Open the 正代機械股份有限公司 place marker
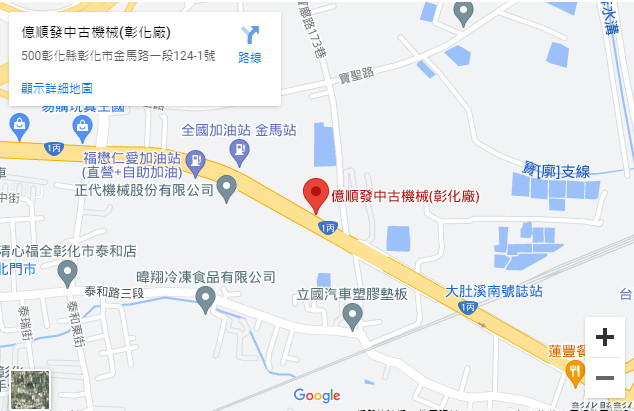 pyautogui.click(x=227, y=186)
